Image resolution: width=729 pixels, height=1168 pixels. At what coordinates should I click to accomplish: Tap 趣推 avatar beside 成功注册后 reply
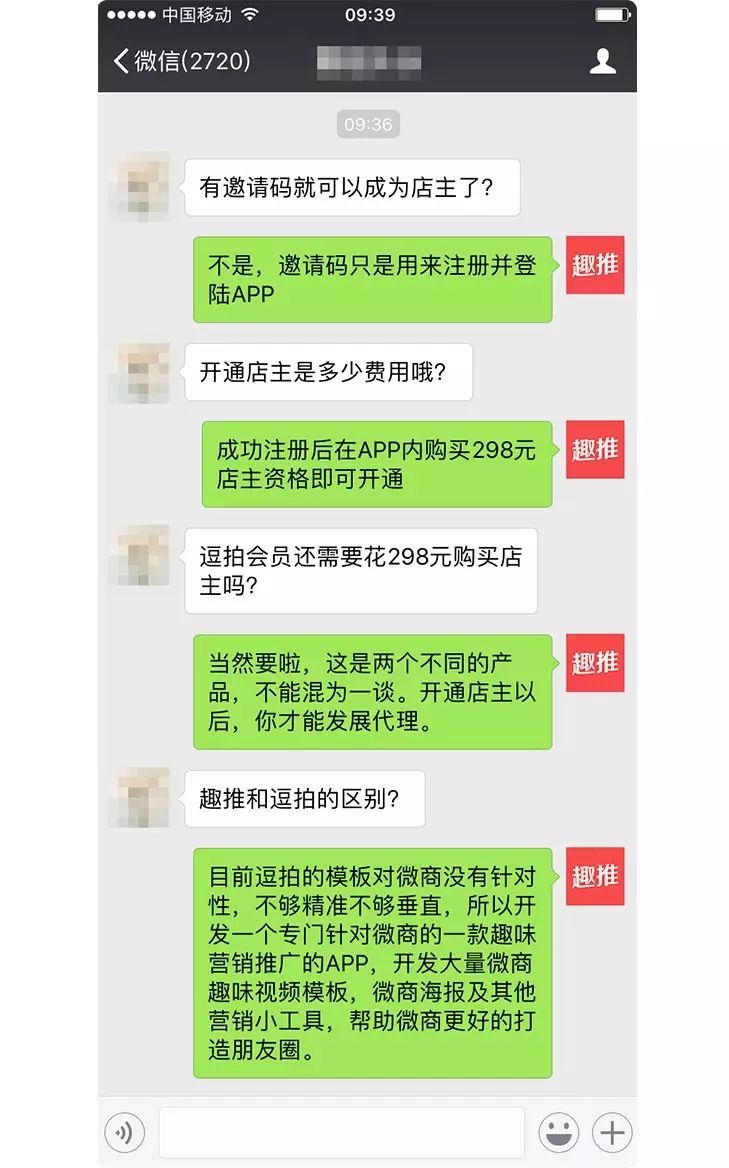[595, 449]
